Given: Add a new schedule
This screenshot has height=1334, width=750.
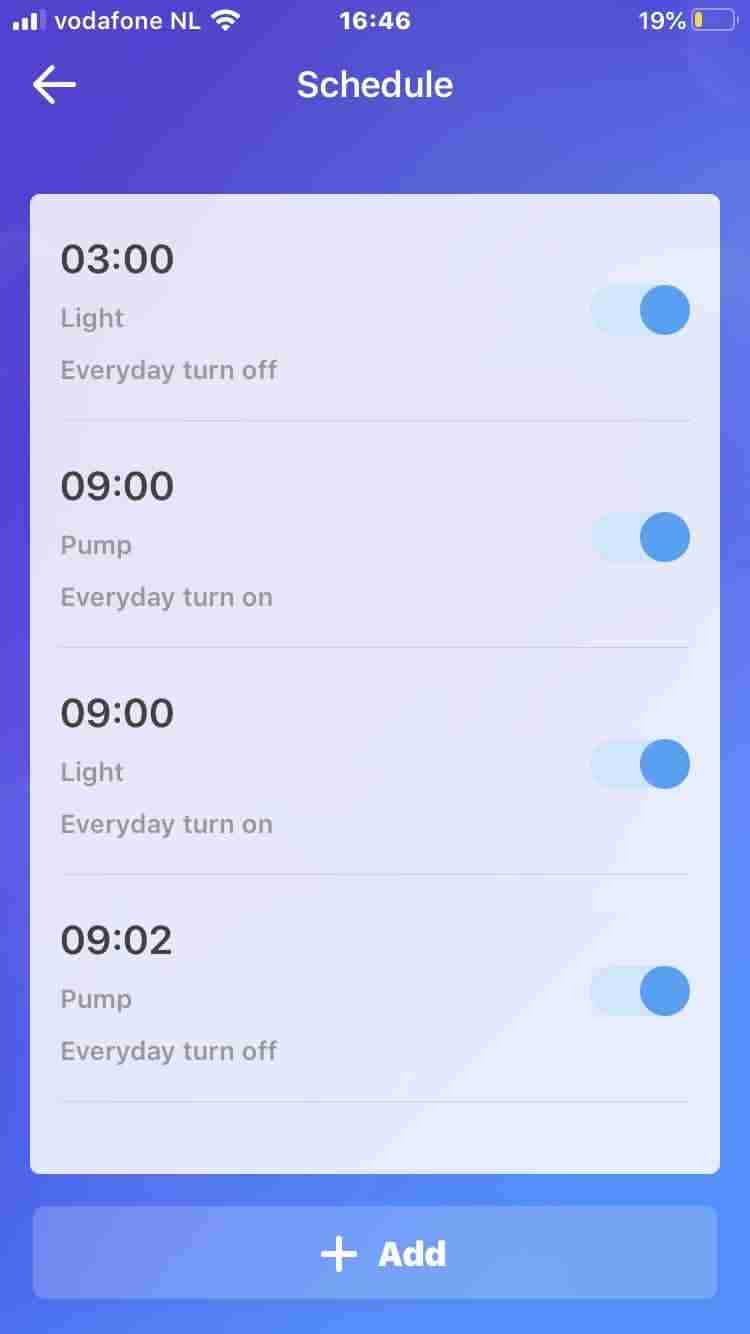Looking at the screenshot, I should [x=375, y=1253].
